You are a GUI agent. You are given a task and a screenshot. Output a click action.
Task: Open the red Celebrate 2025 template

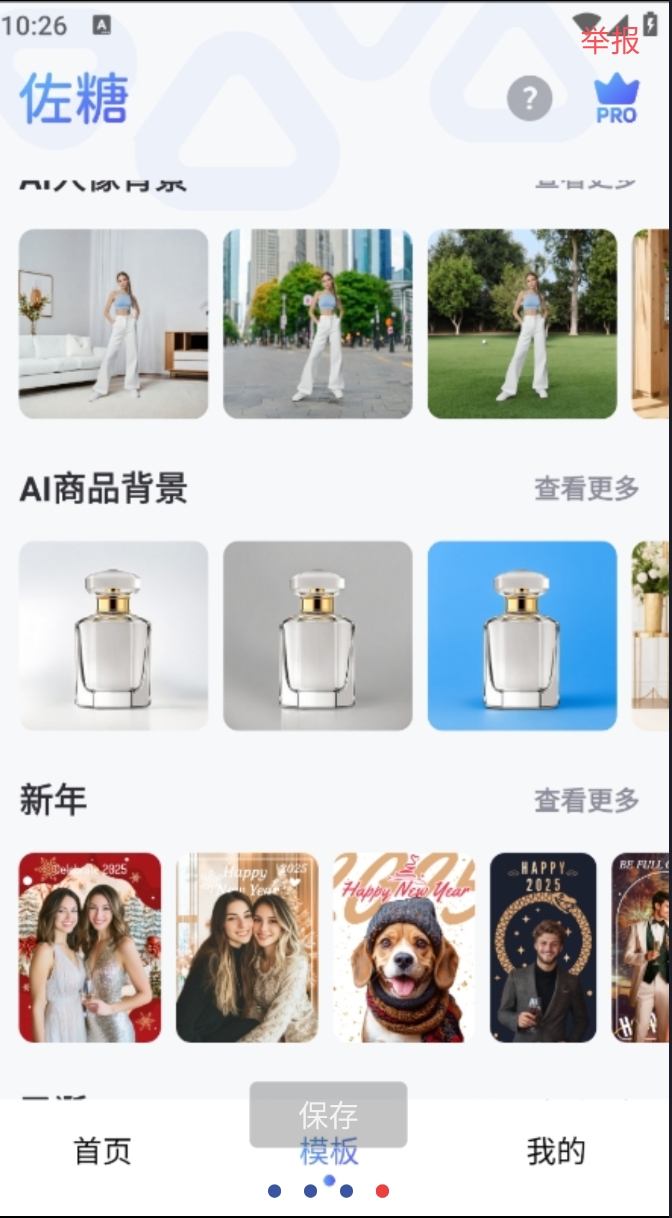(x=90, y=947)
